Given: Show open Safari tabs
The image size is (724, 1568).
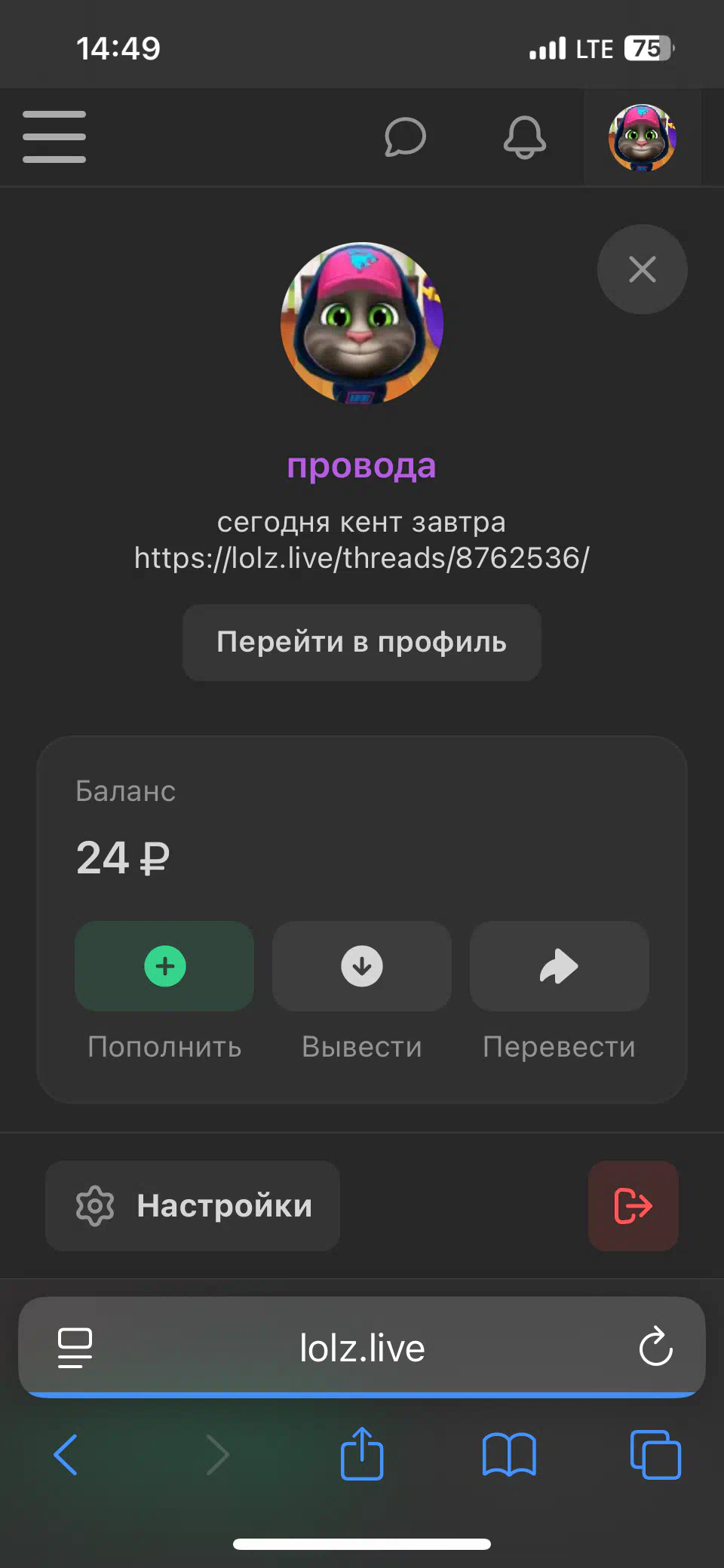Looking at the screenshot, I should tap(655, 1455).
